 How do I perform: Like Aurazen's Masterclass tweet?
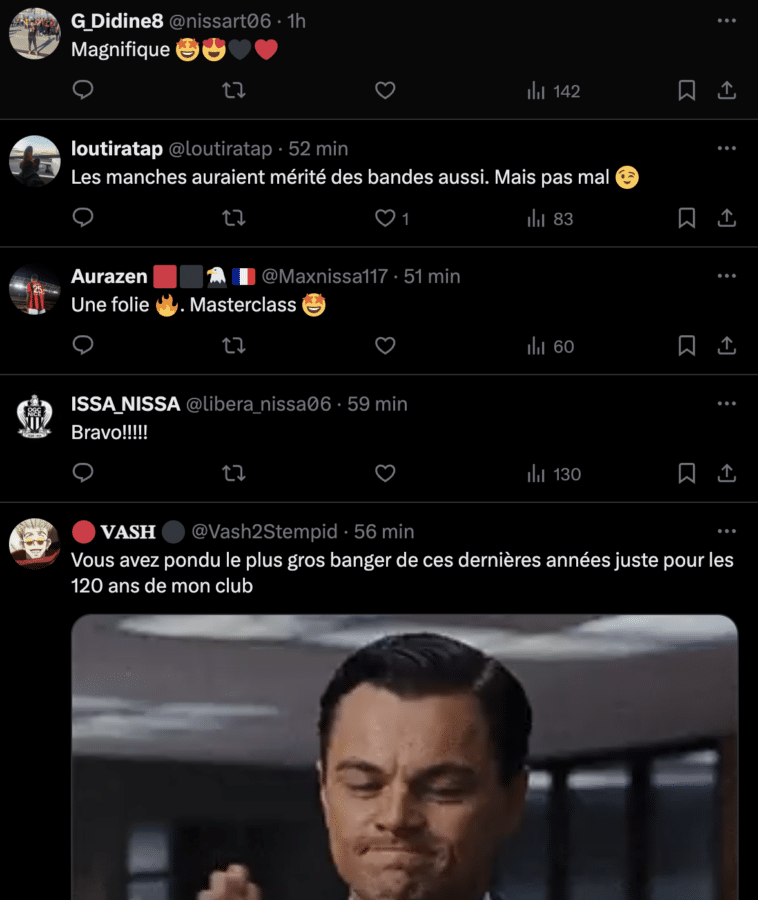click(385, 346)
